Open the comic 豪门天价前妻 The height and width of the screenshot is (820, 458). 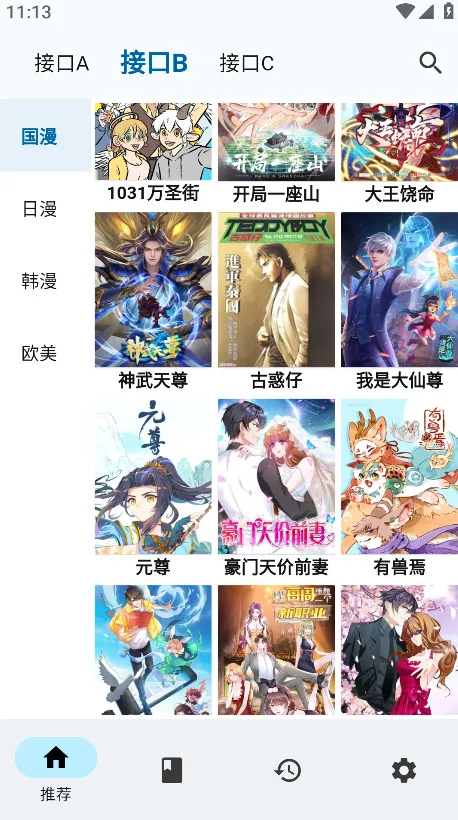(276, 488)
